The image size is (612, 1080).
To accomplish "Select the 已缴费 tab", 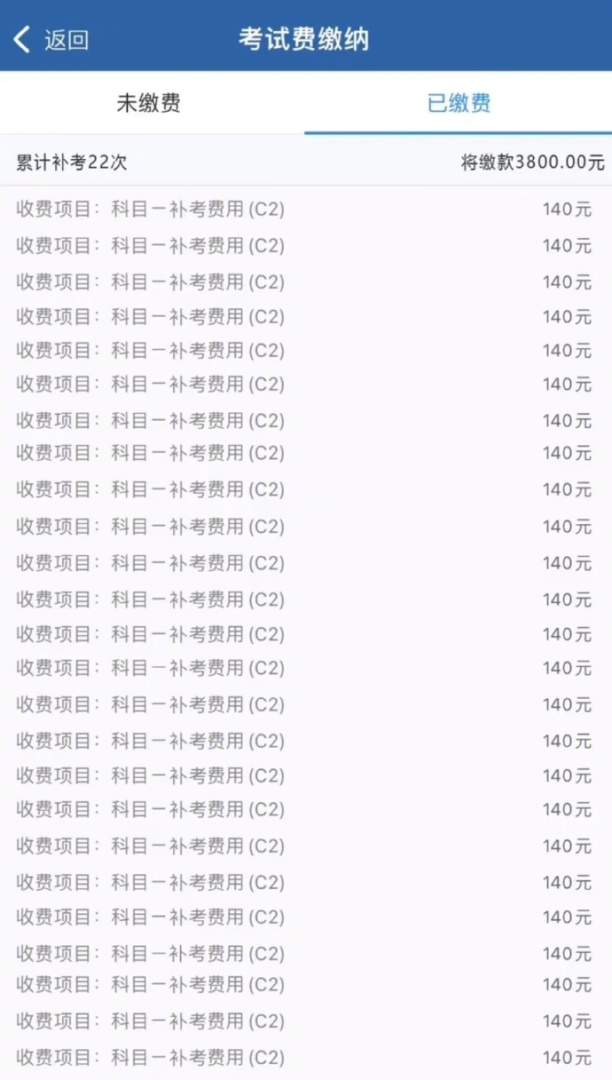I will 459,103.
